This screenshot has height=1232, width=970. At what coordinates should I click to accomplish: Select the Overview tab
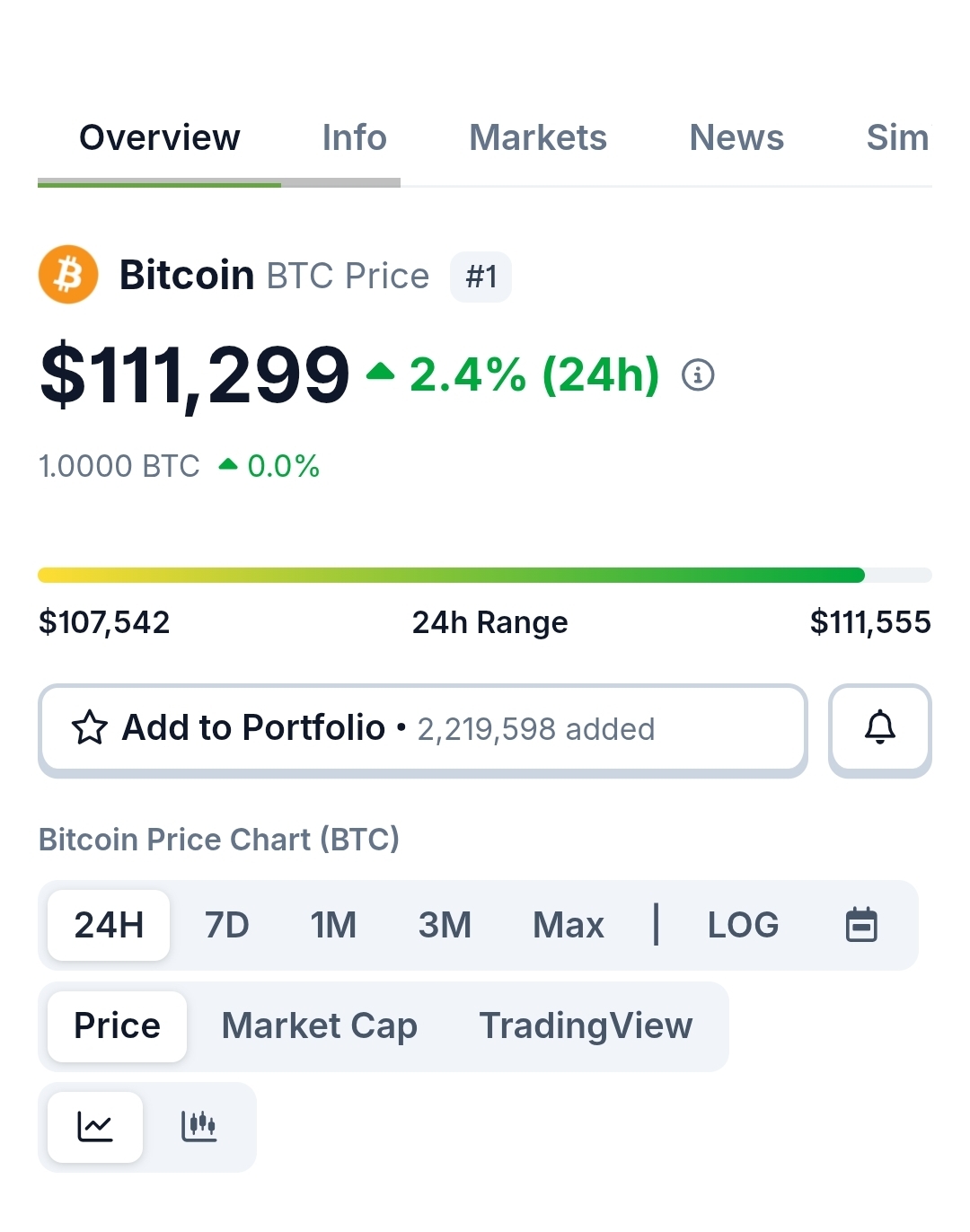point(160,138)
